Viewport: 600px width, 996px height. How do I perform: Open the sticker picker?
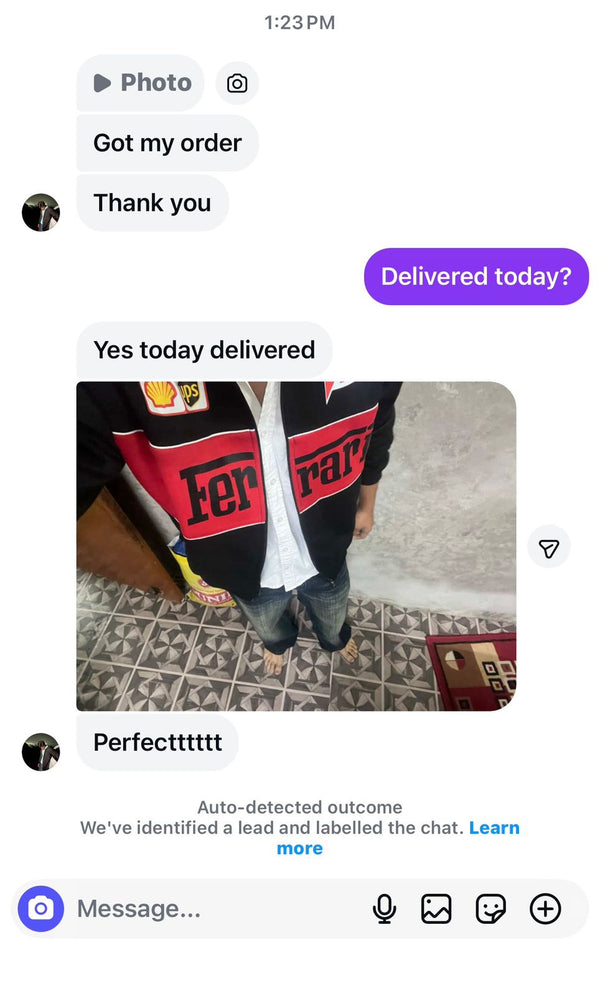pos(490,908)
